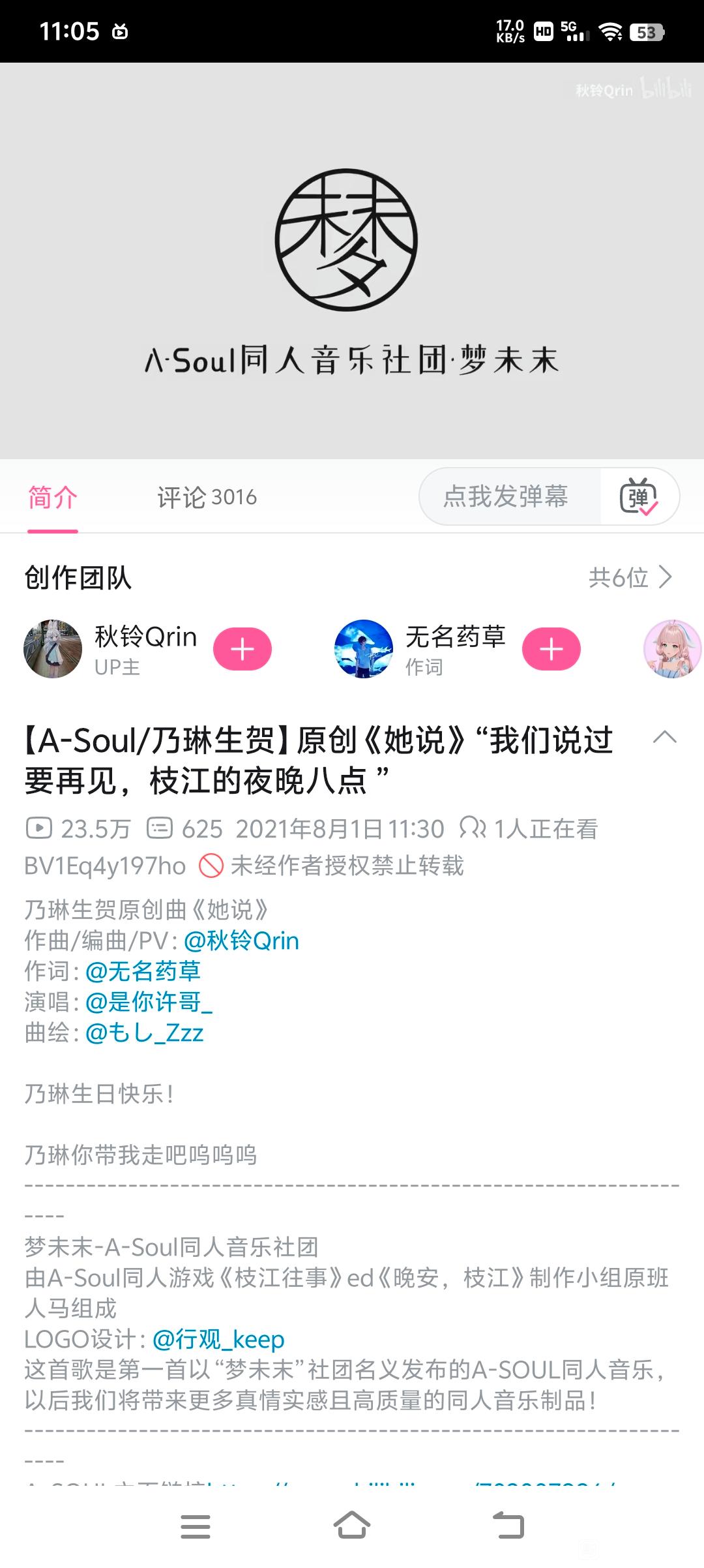
Task: Go back using the system back button
Action: point(508,1526)
